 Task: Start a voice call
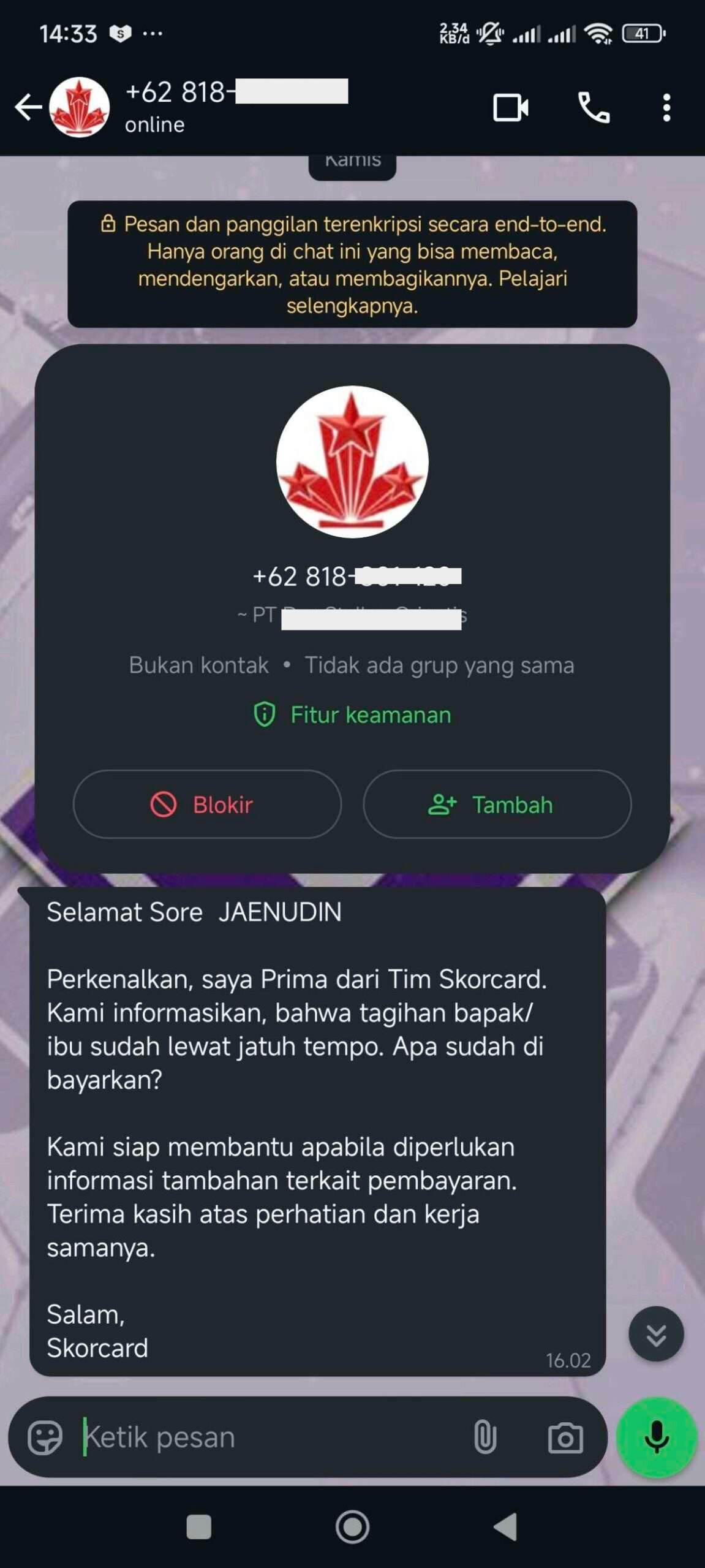click(x=594, y=108)
